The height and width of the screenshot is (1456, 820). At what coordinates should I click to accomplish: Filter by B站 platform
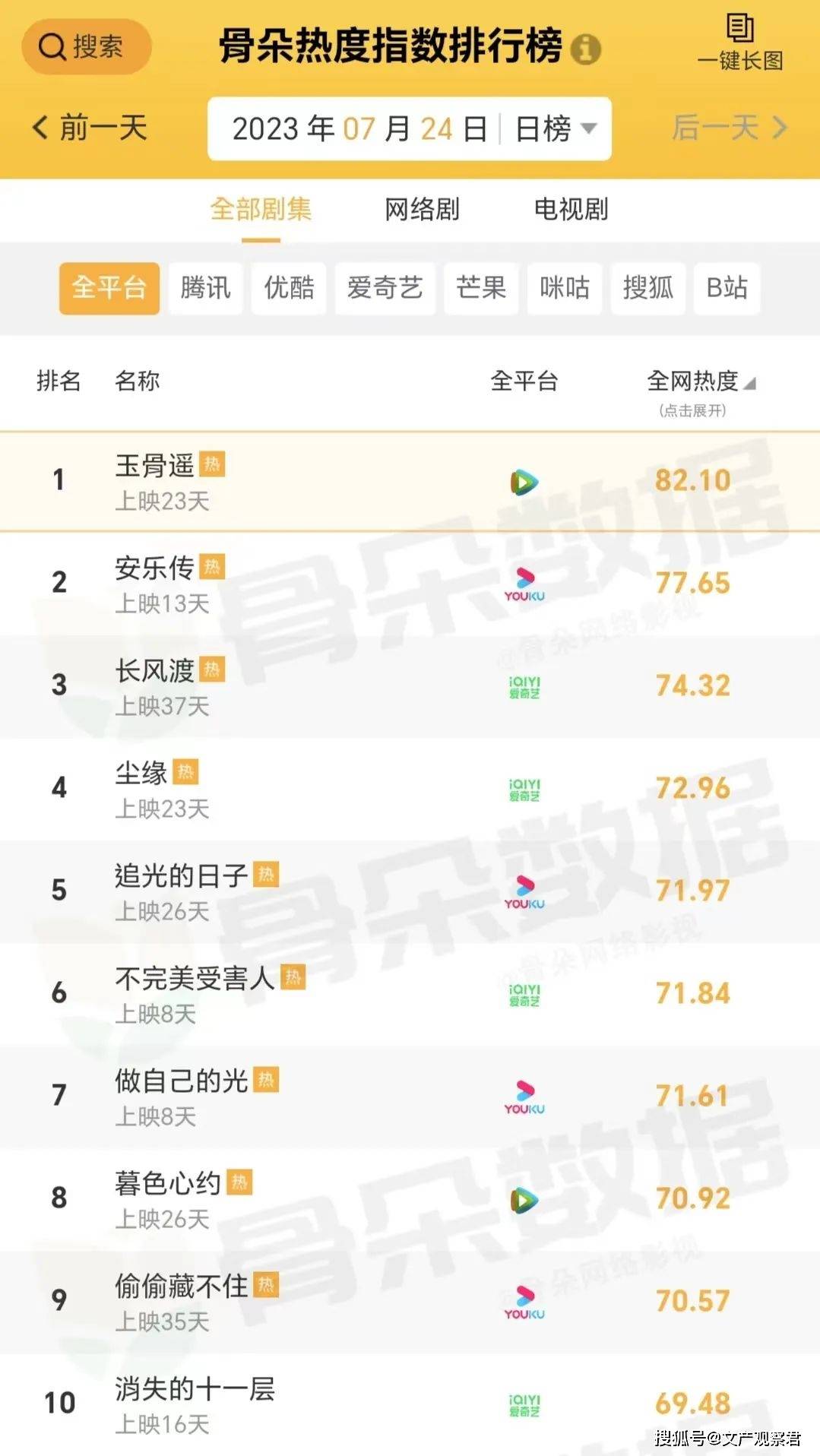727,288
